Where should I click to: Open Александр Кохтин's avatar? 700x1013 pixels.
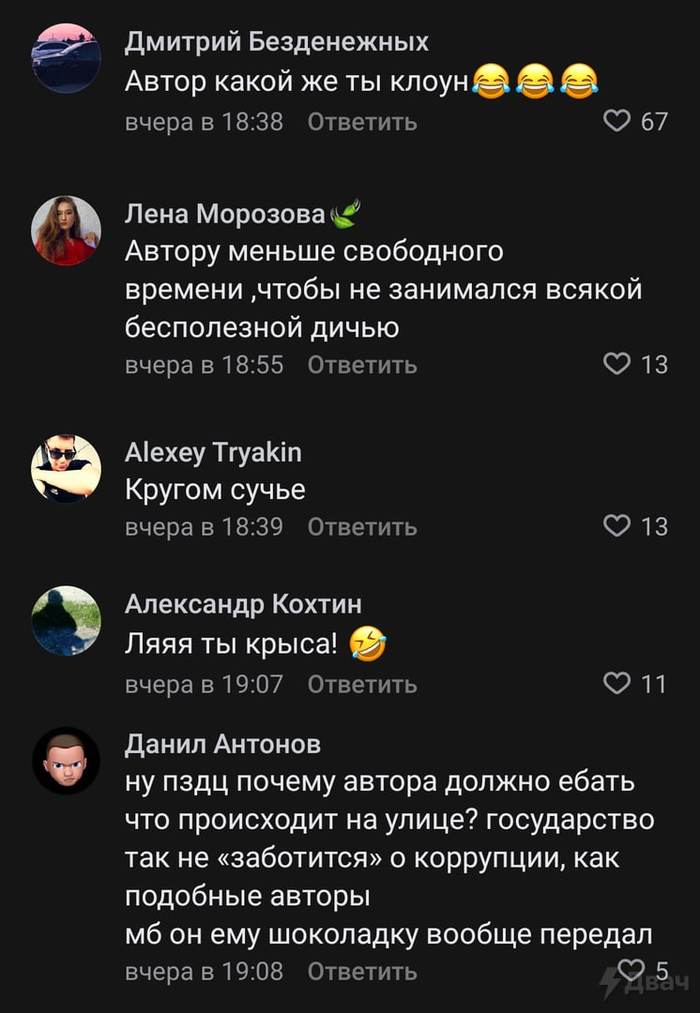[x=66, y=620]
